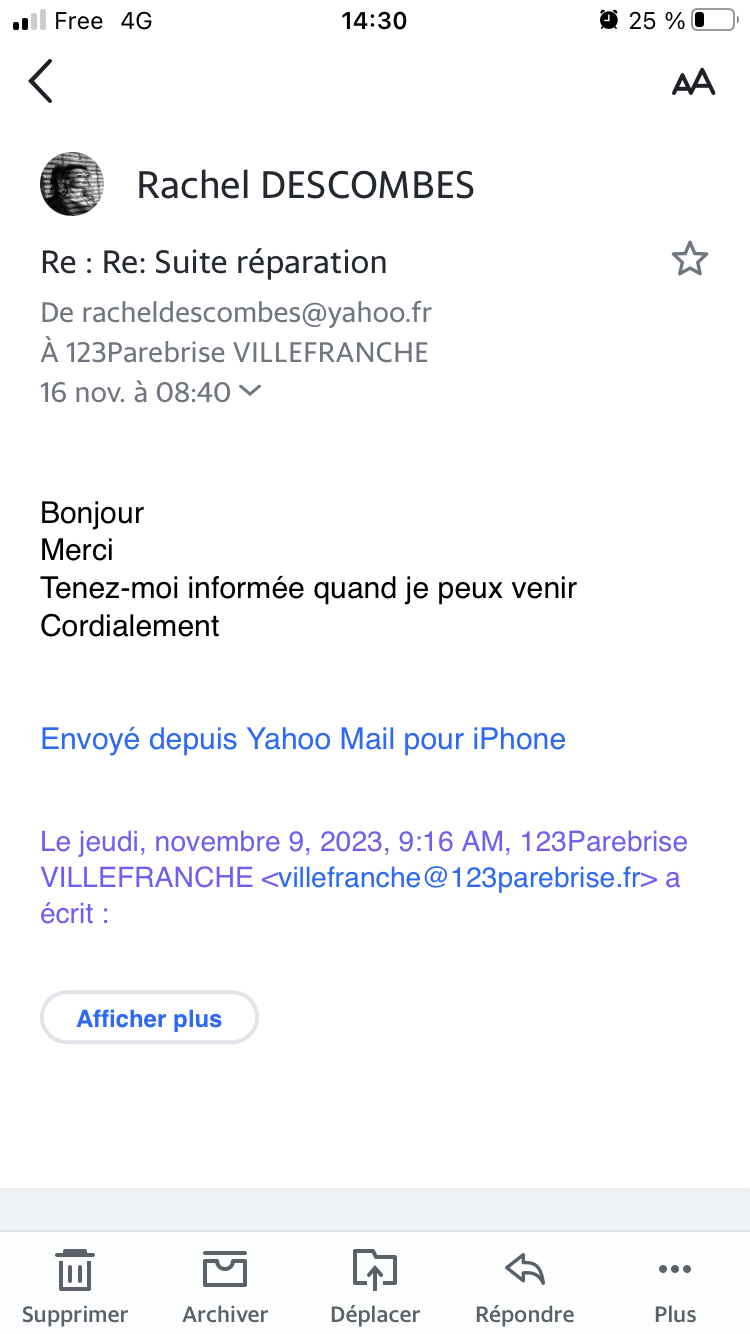Image resolution: width=750 pixels, height=1334 pixels.
Task: Open the Plus options menu
Action: (675, 1285)
